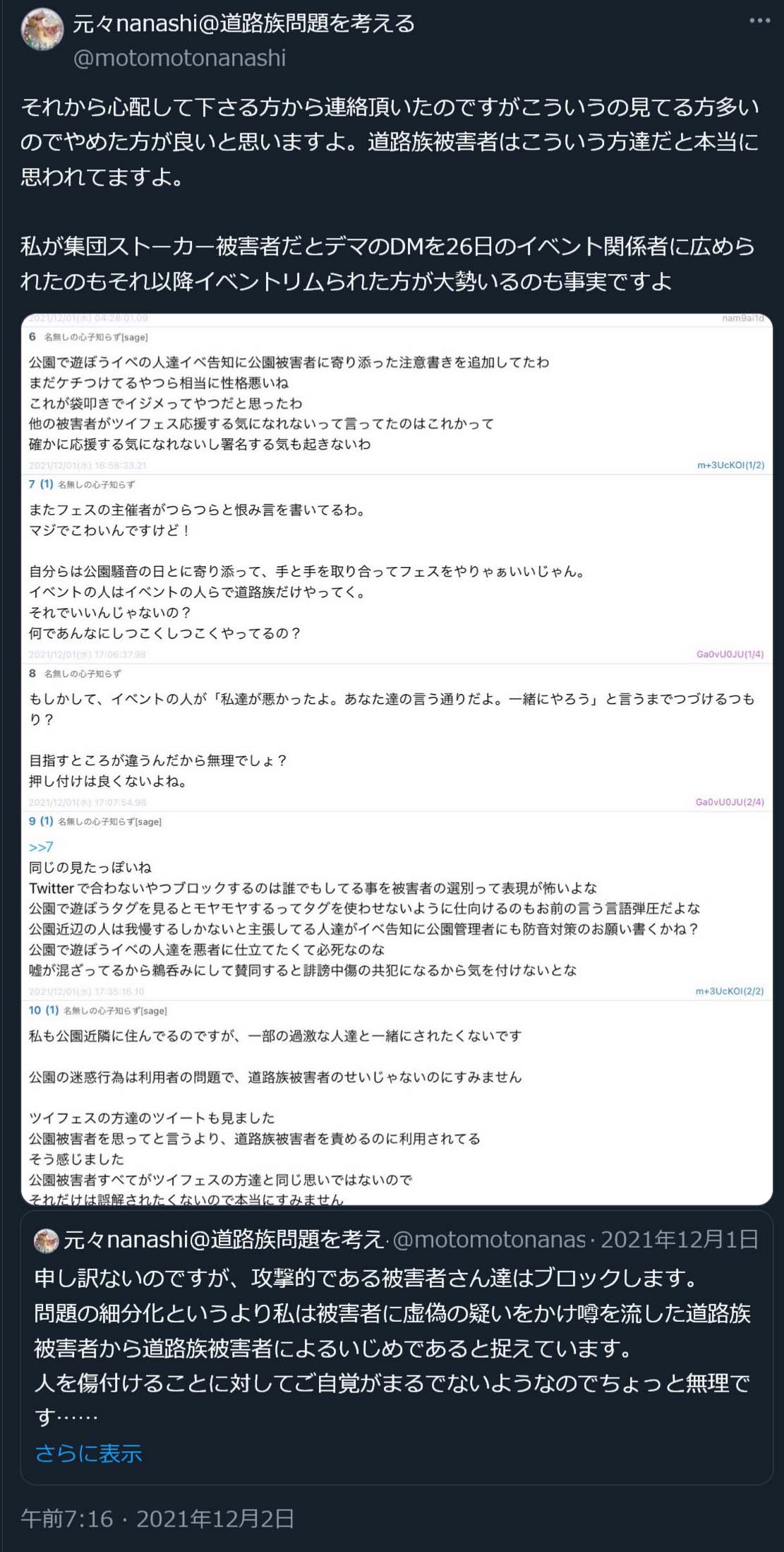Expand quoted tweet with さらに表示
This screenshot has width=784, height=1552.
tap(89, 1453)
